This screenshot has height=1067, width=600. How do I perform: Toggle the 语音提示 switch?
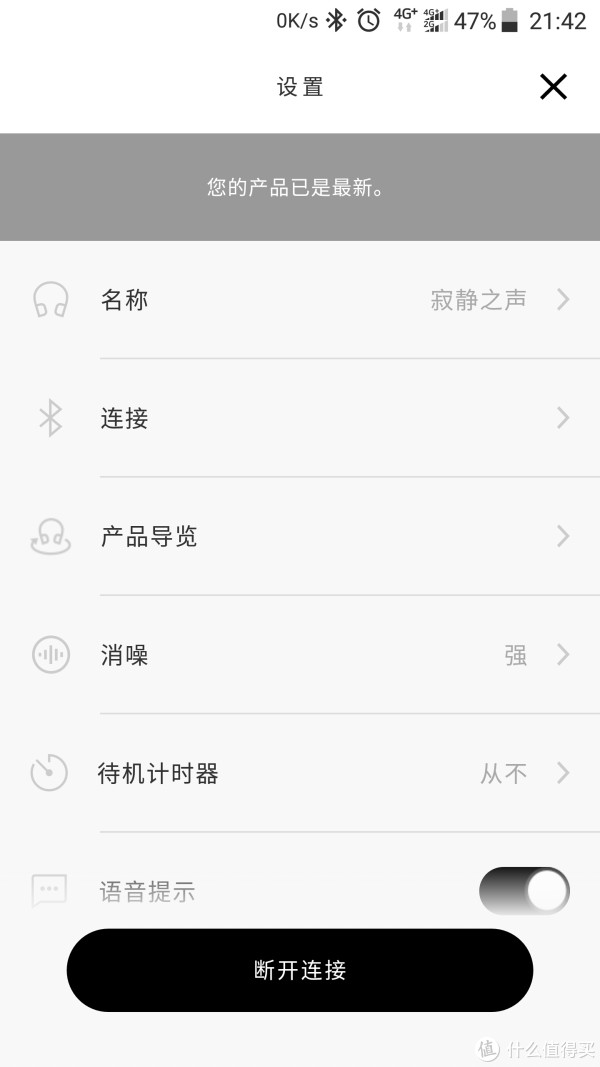524,891
